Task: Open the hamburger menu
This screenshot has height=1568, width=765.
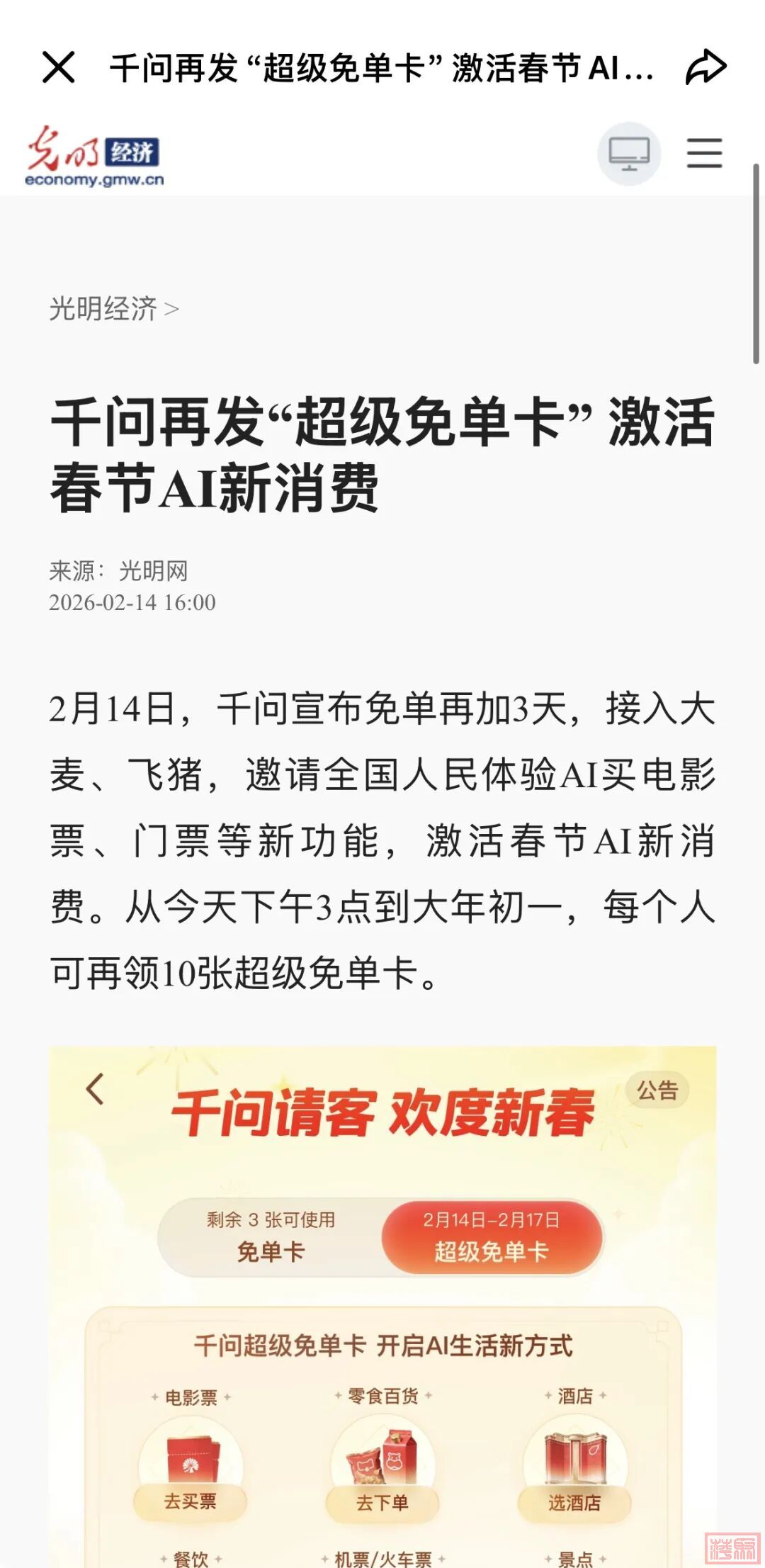Action: (704, 154)
